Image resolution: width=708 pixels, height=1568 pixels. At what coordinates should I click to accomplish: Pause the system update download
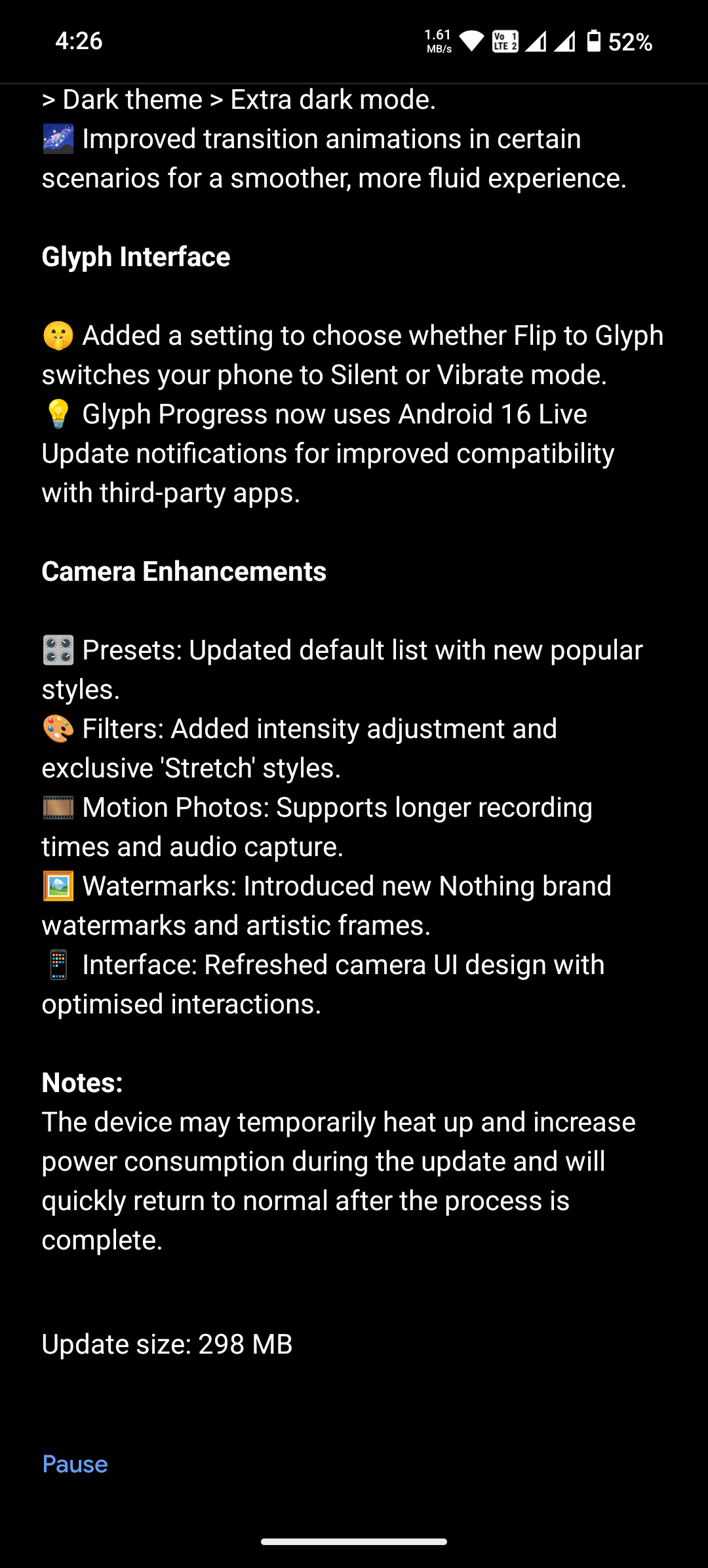click(75, 1464)
